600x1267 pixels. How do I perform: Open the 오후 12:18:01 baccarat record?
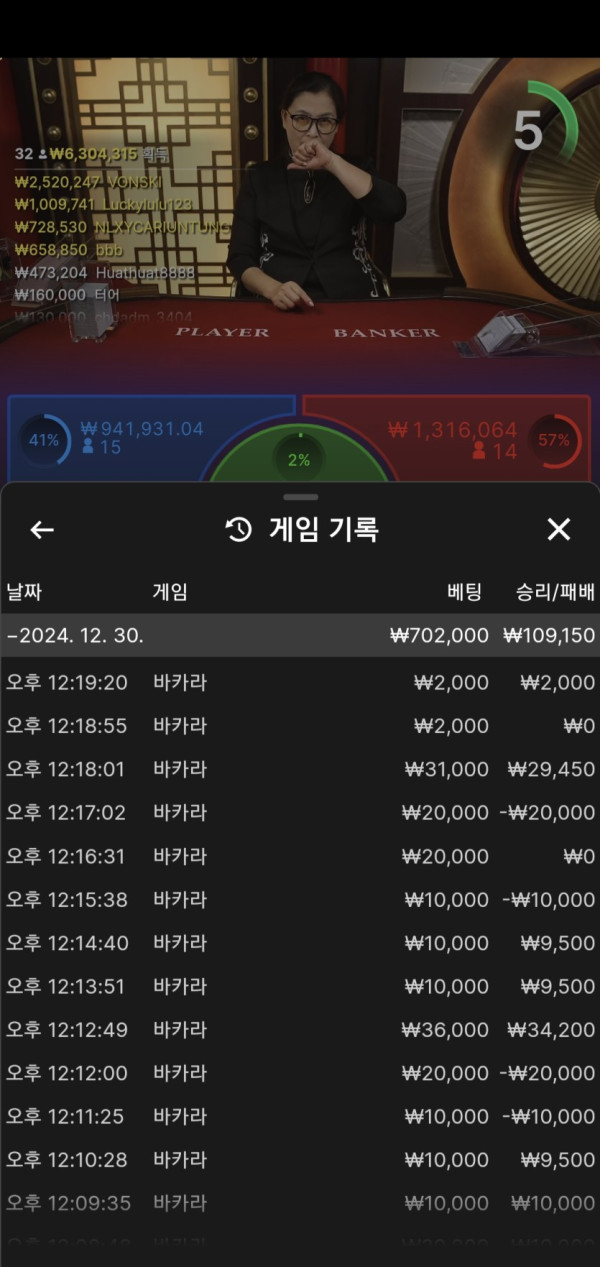pyautogui.click(x=300, y=769)
